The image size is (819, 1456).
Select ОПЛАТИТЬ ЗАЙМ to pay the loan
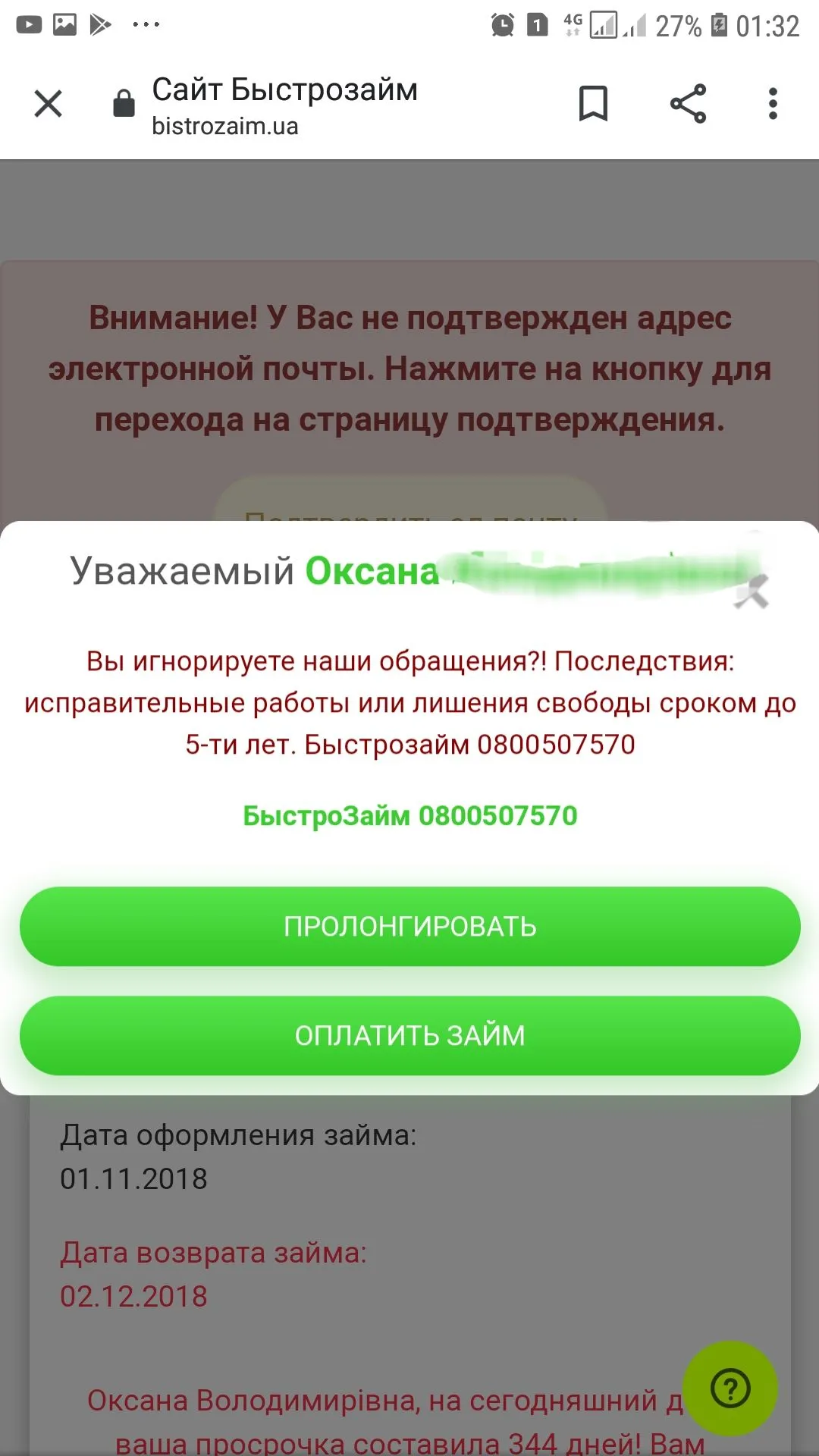pos(409,1035)
